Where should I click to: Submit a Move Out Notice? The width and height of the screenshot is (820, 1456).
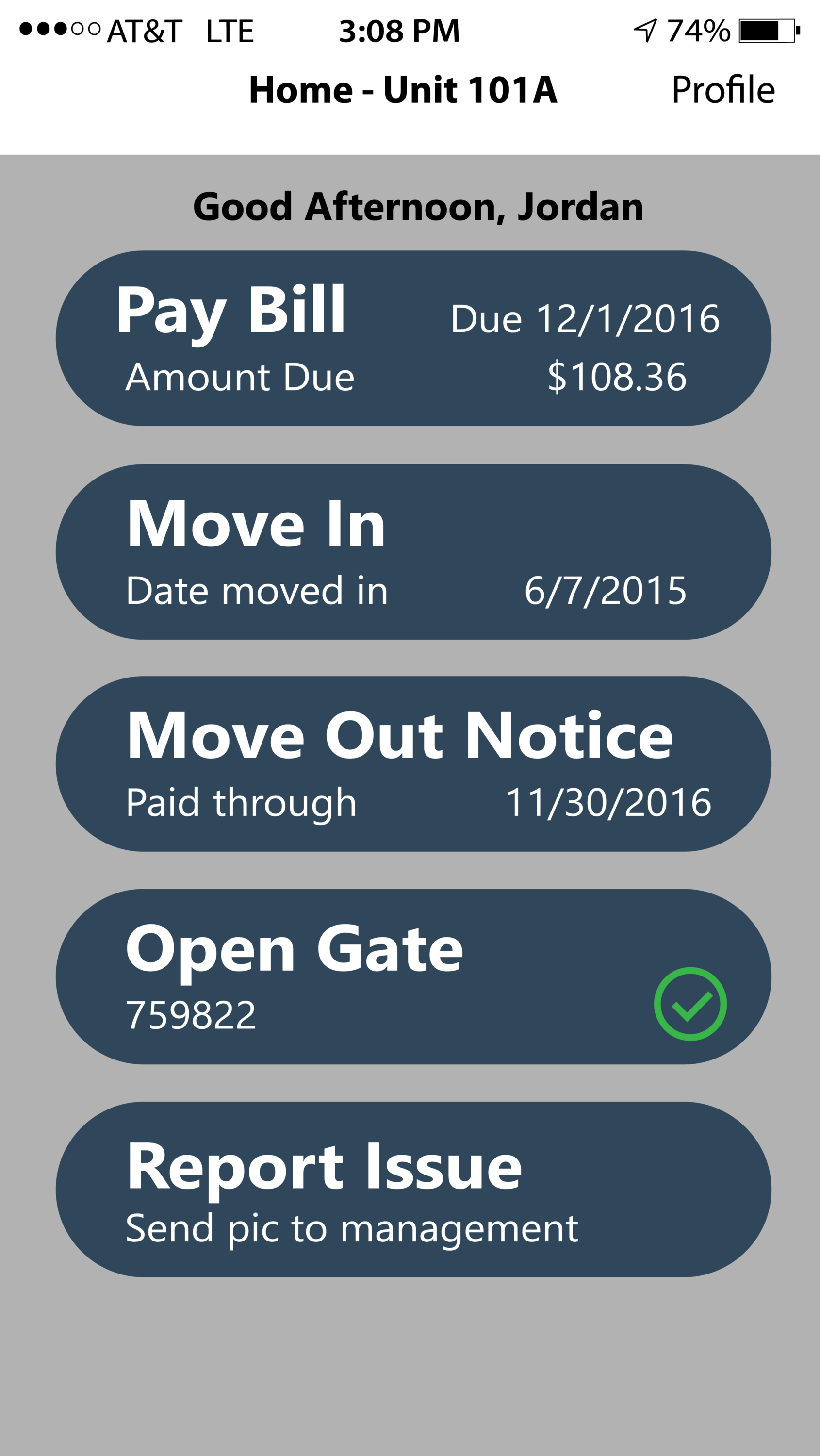tap(414, 763)
